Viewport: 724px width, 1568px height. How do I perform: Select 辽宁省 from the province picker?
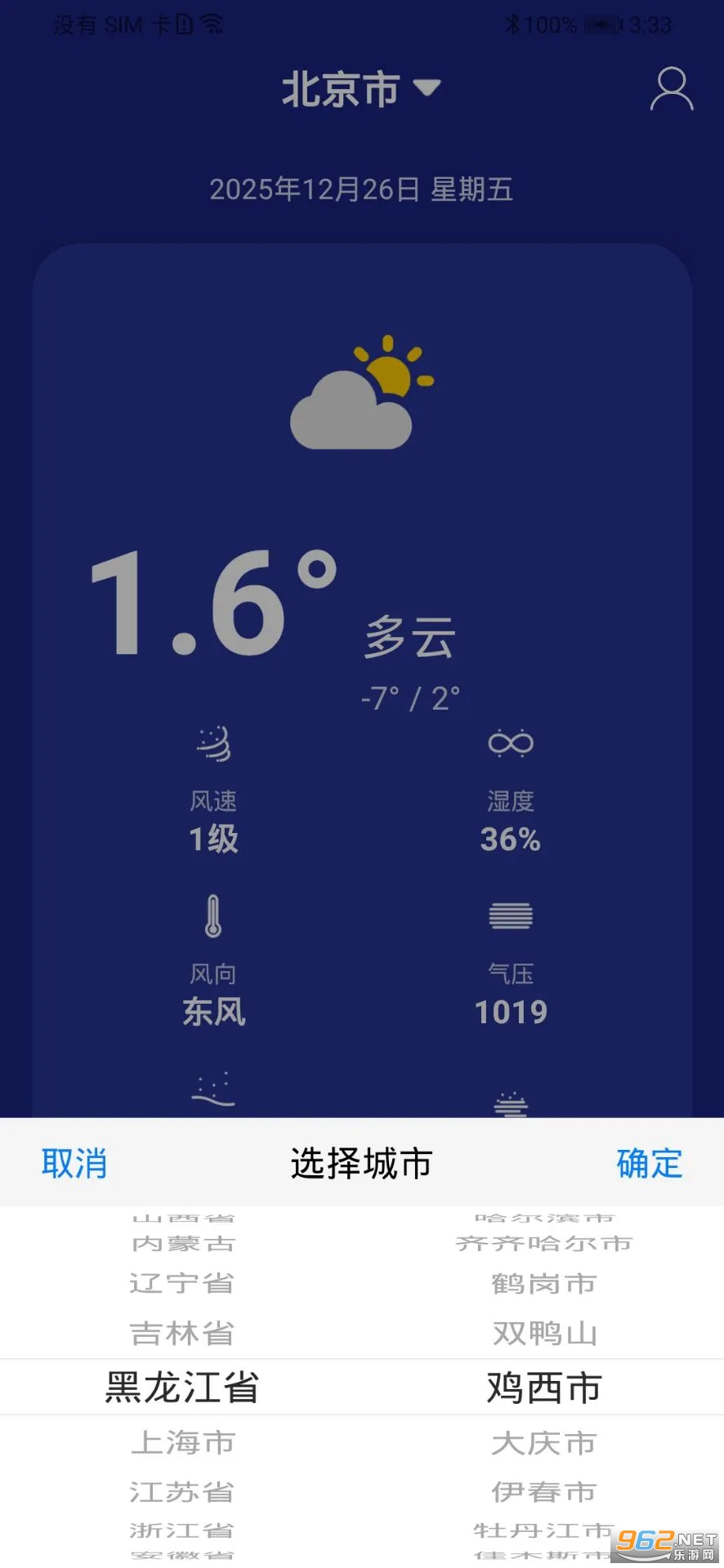(181, 1283)
